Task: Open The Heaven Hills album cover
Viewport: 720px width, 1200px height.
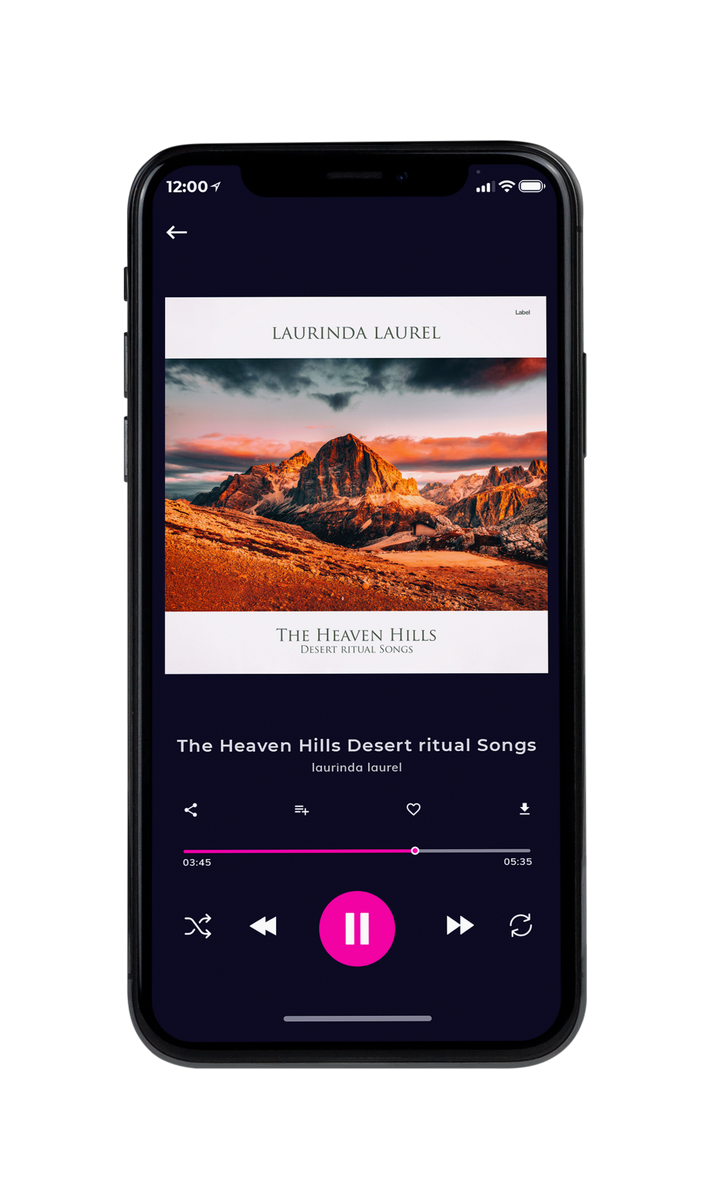Action: [x=356, y=485]
